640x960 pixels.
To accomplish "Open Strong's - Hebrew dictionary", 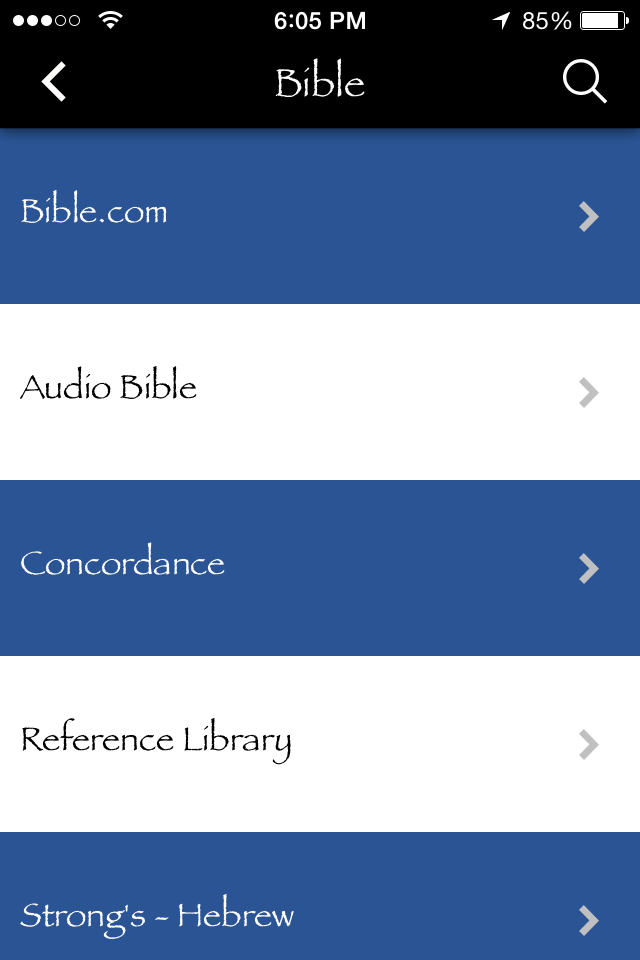I will pos(320,914).
